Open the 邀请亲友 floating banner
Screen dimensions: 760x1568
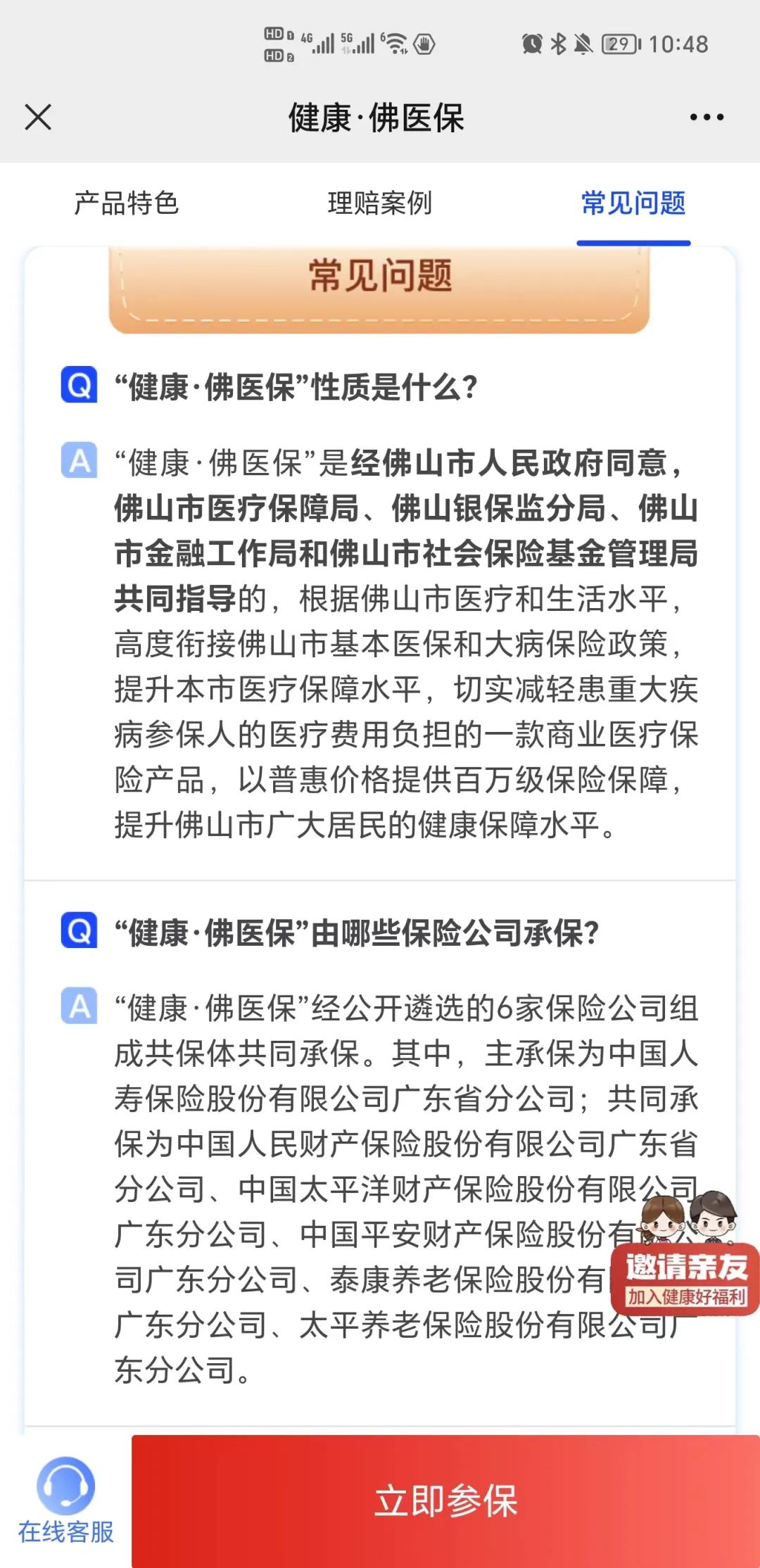pos(685,1254)
